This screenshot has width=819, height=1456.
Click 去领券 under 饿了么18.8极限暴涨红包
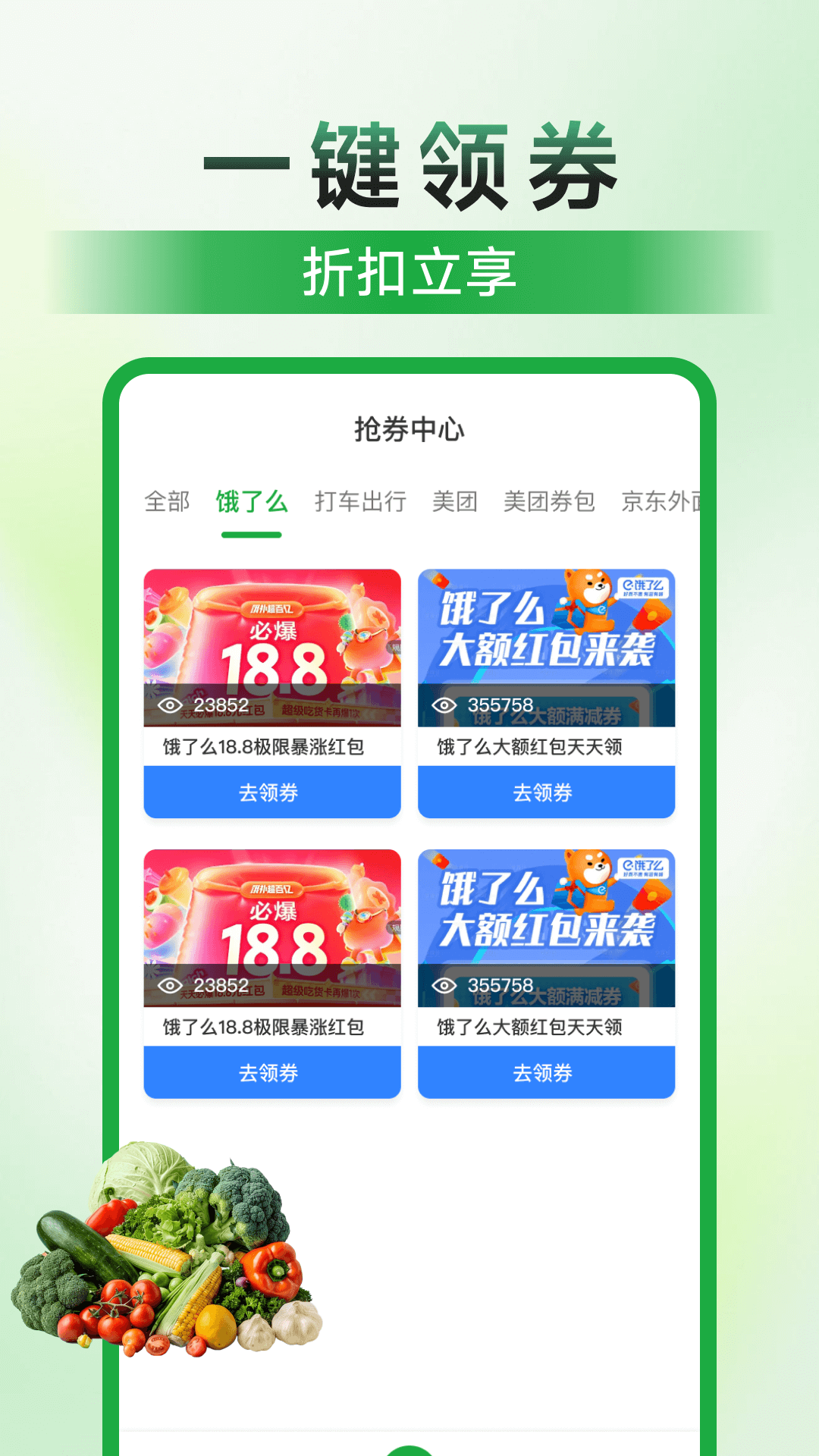coord(271,792)
